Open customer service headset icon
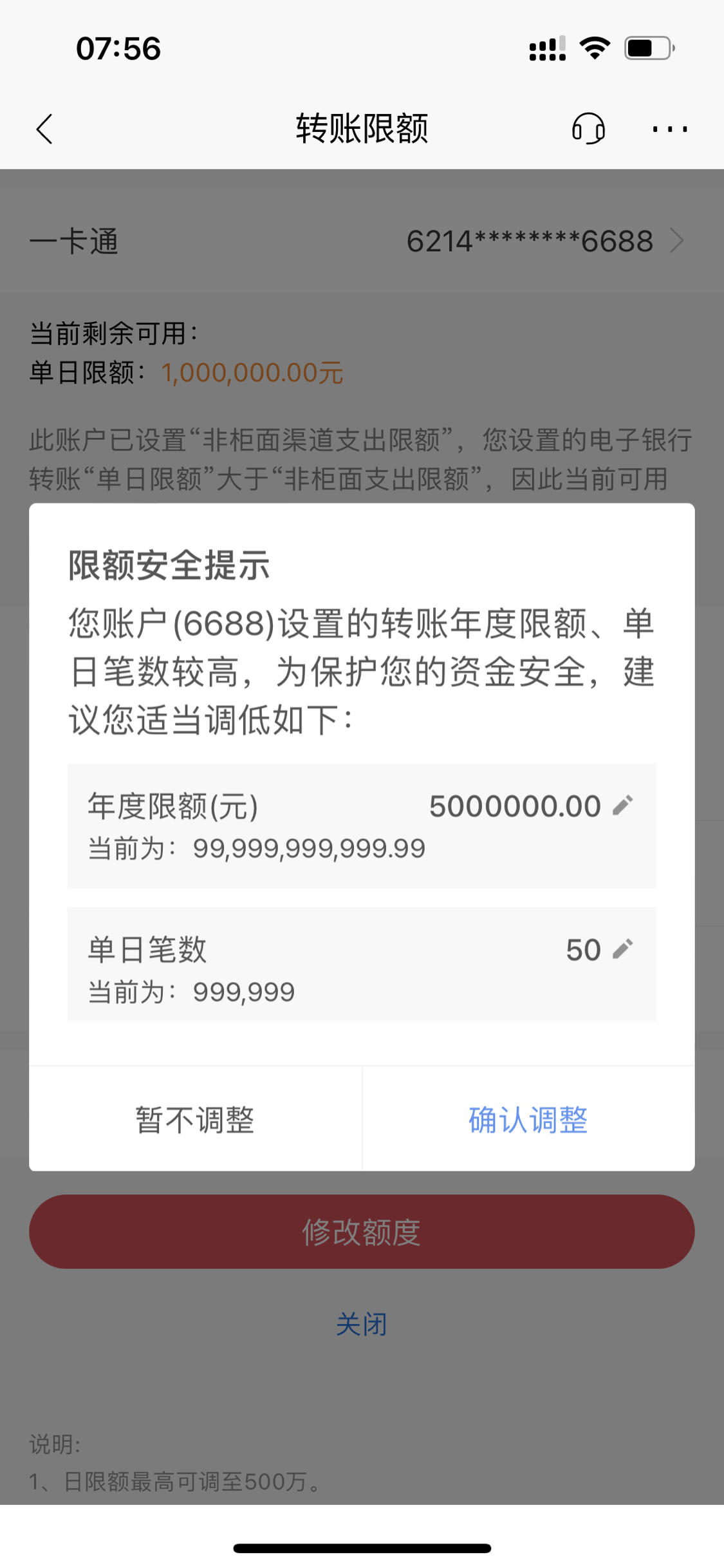Viewport: 724px width, 1568px height. point(588,129)
